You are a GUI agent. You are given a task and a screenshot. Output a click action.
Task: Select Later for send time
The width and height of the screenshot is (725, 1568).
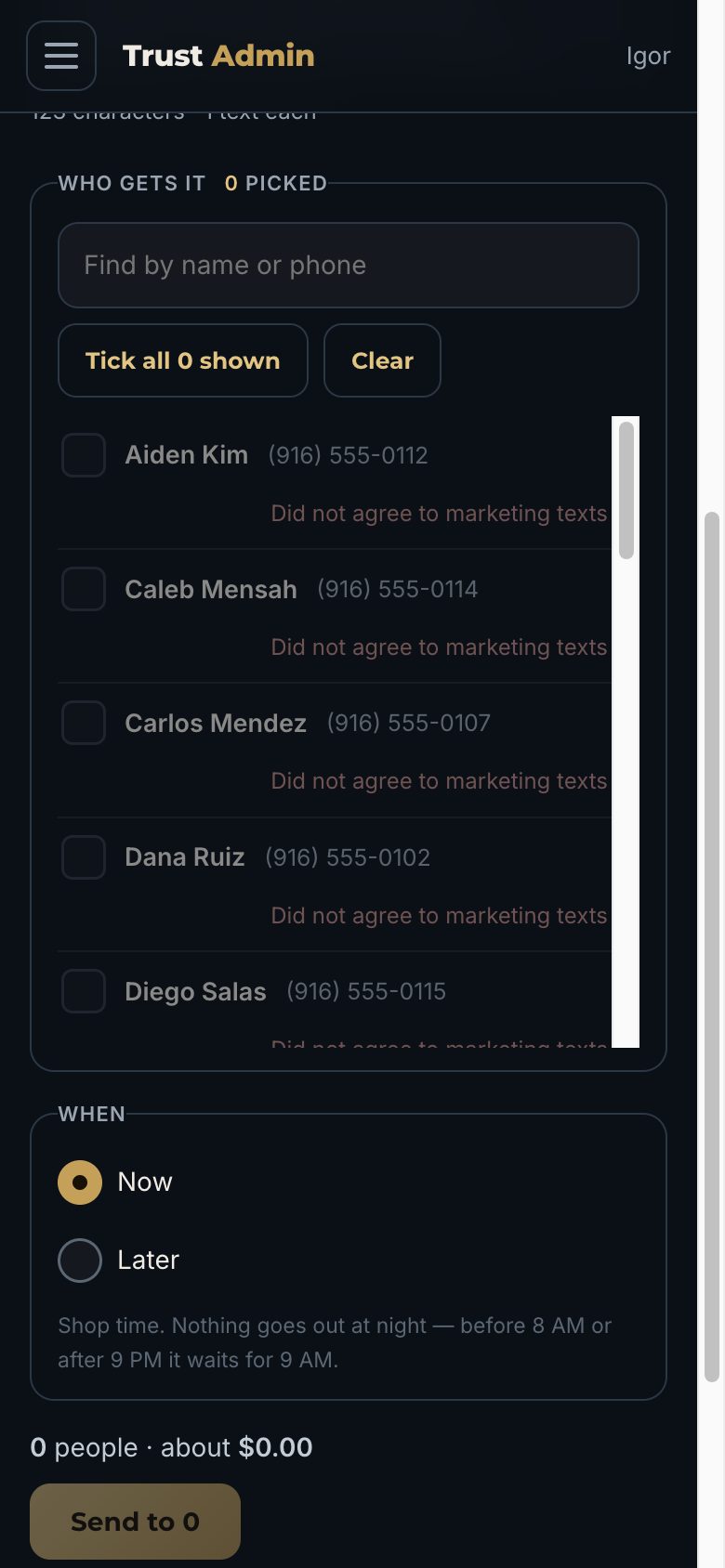click(x=80, y=1261)
